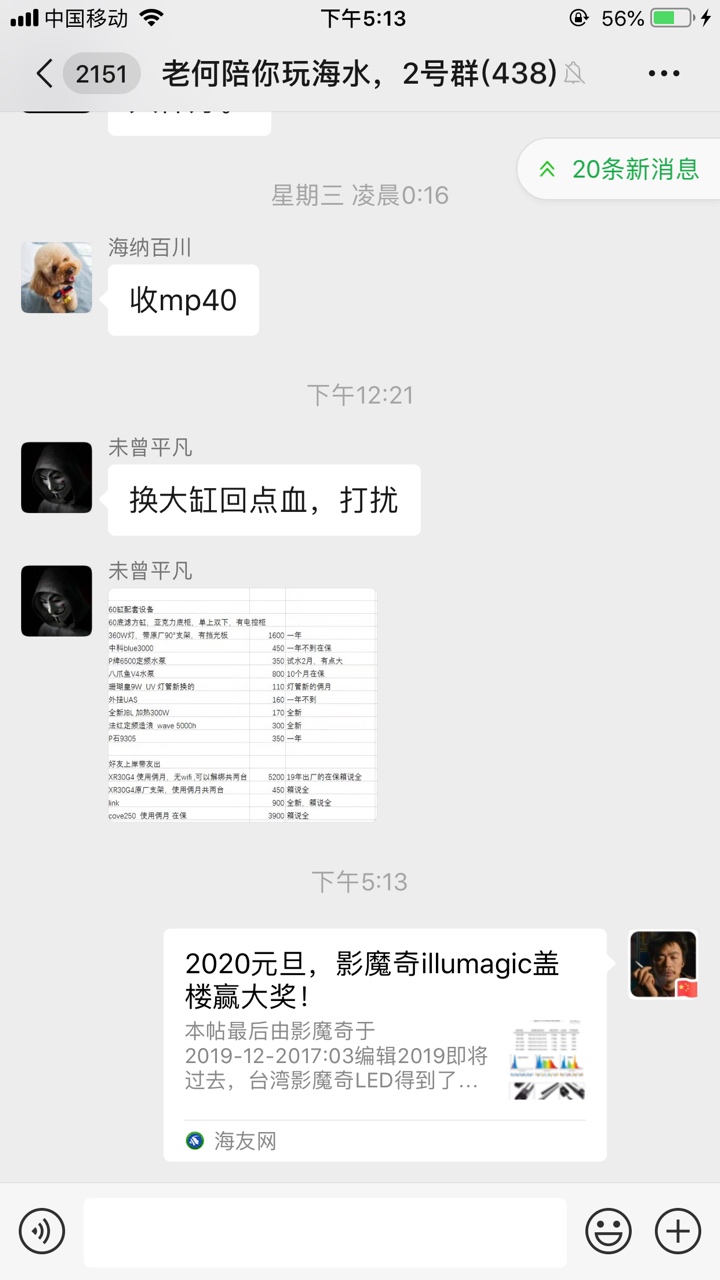
Task: Focus the message text field
Action: (x=325, y=1232)
